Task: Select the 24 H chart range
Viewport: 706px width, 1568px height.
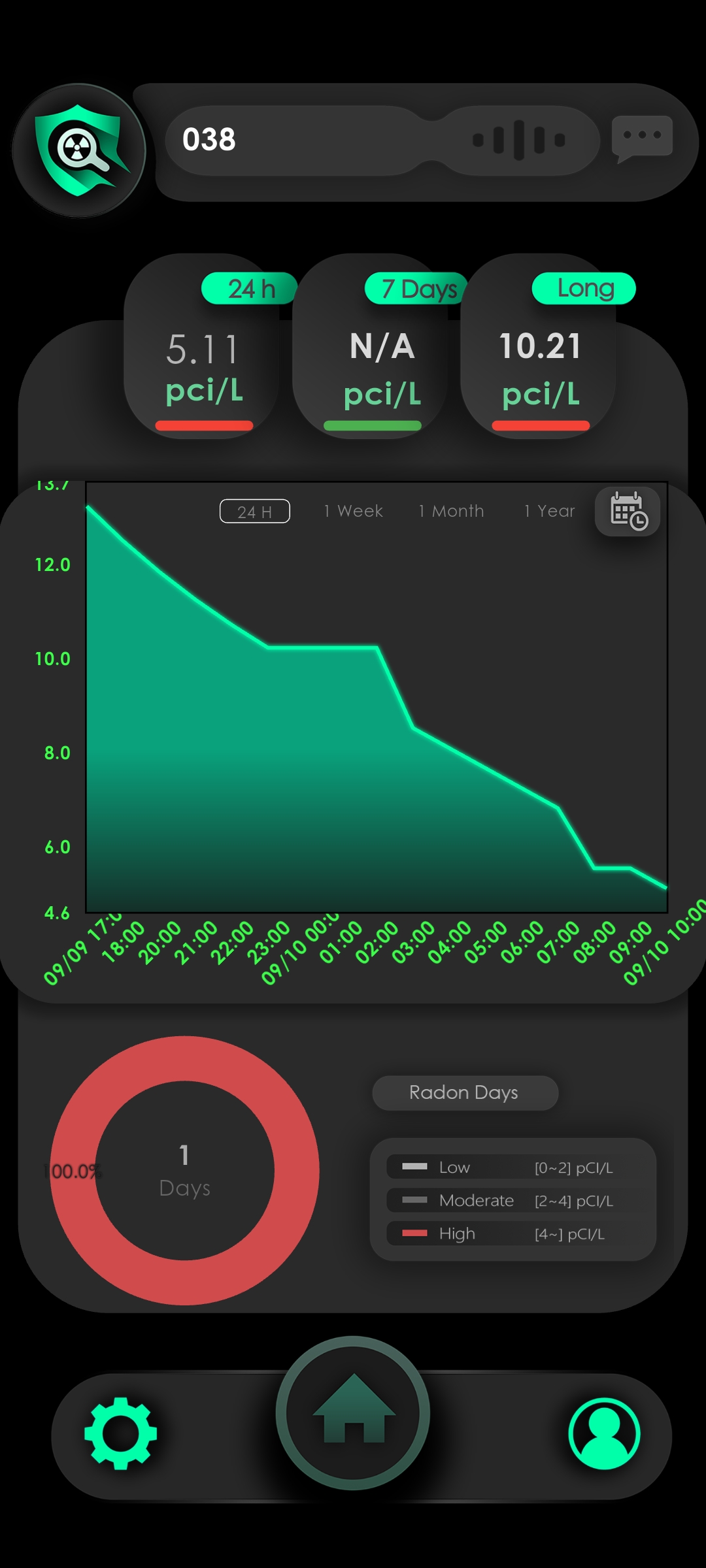Action: pyautogui.click(x=254, y=510)
